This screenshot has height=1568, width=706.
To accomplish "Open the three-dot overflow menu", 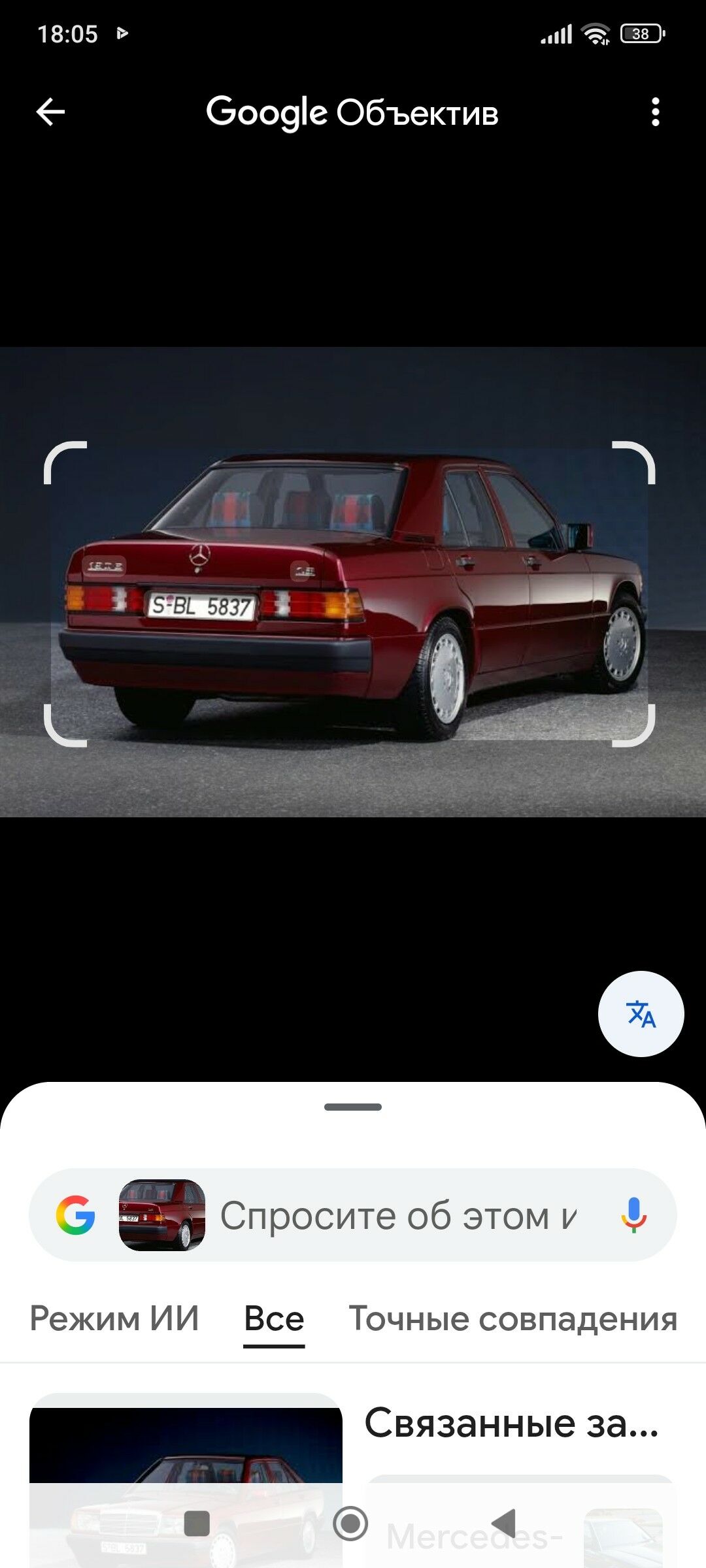I will coord(655,112).
